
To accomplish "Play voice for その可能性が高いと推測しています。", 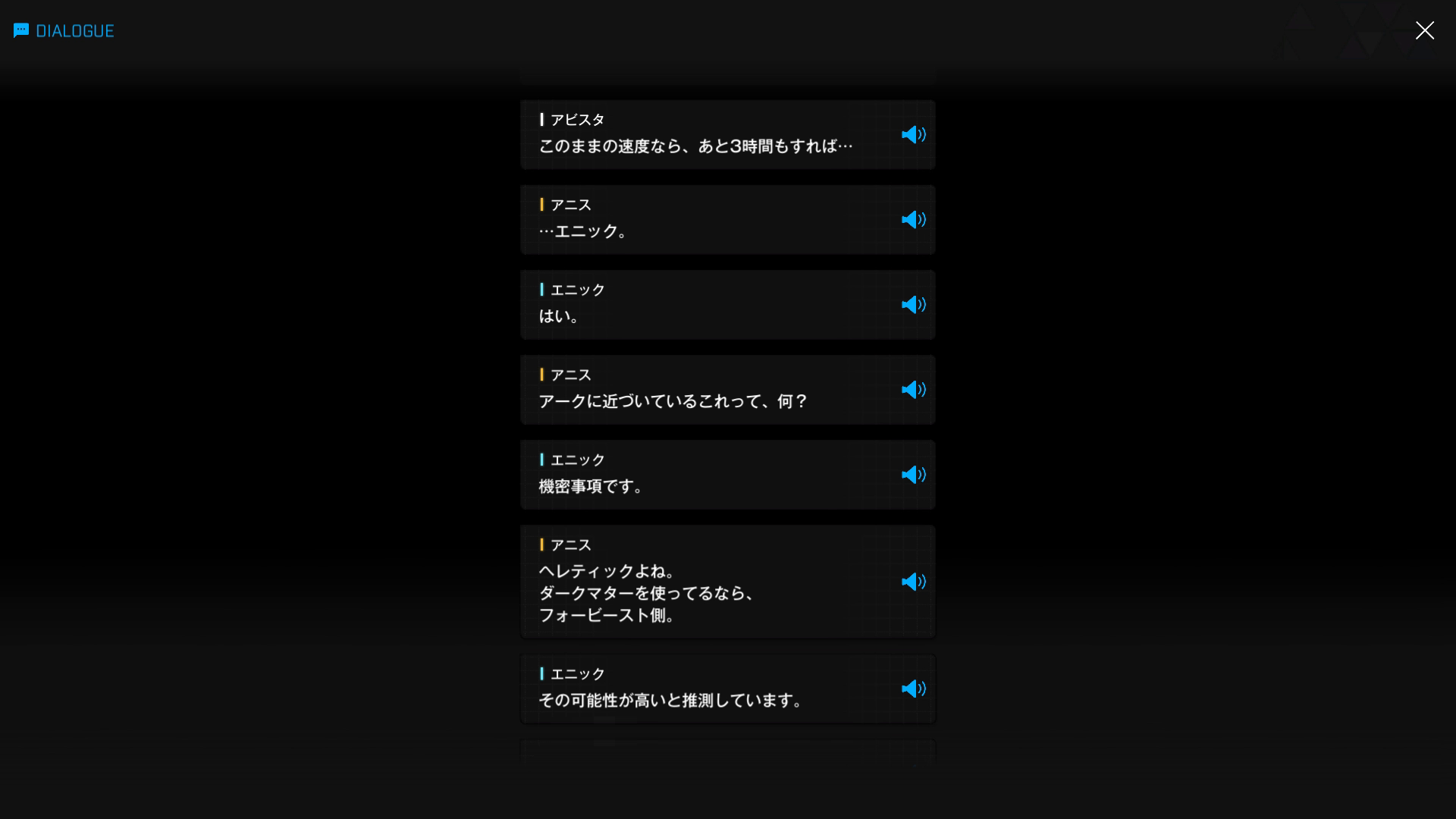I will tap(913, 689).
